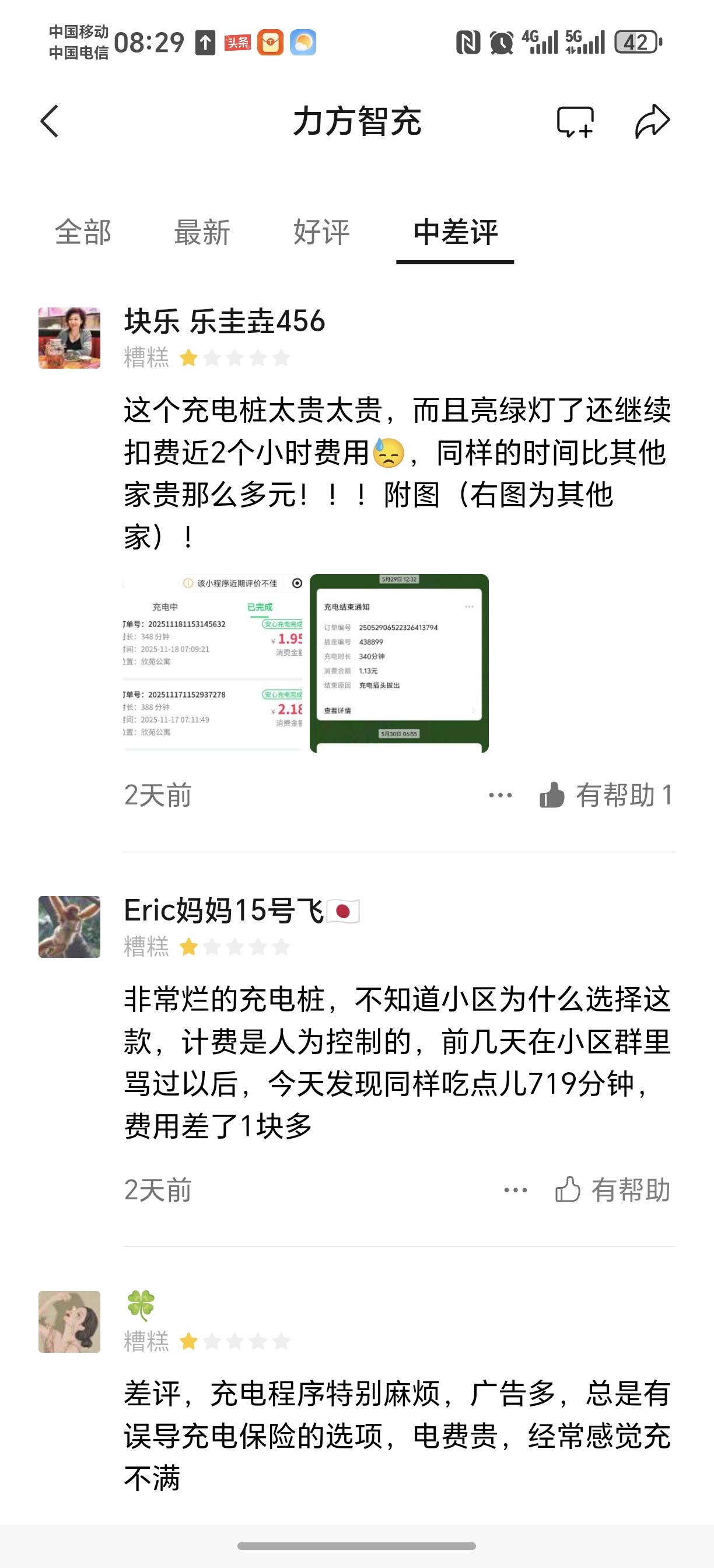Image resolution: width=714 pixels, height=1568 pixels.
Task: Switch to the 全部 tab
Action: [x=83, y=233]
